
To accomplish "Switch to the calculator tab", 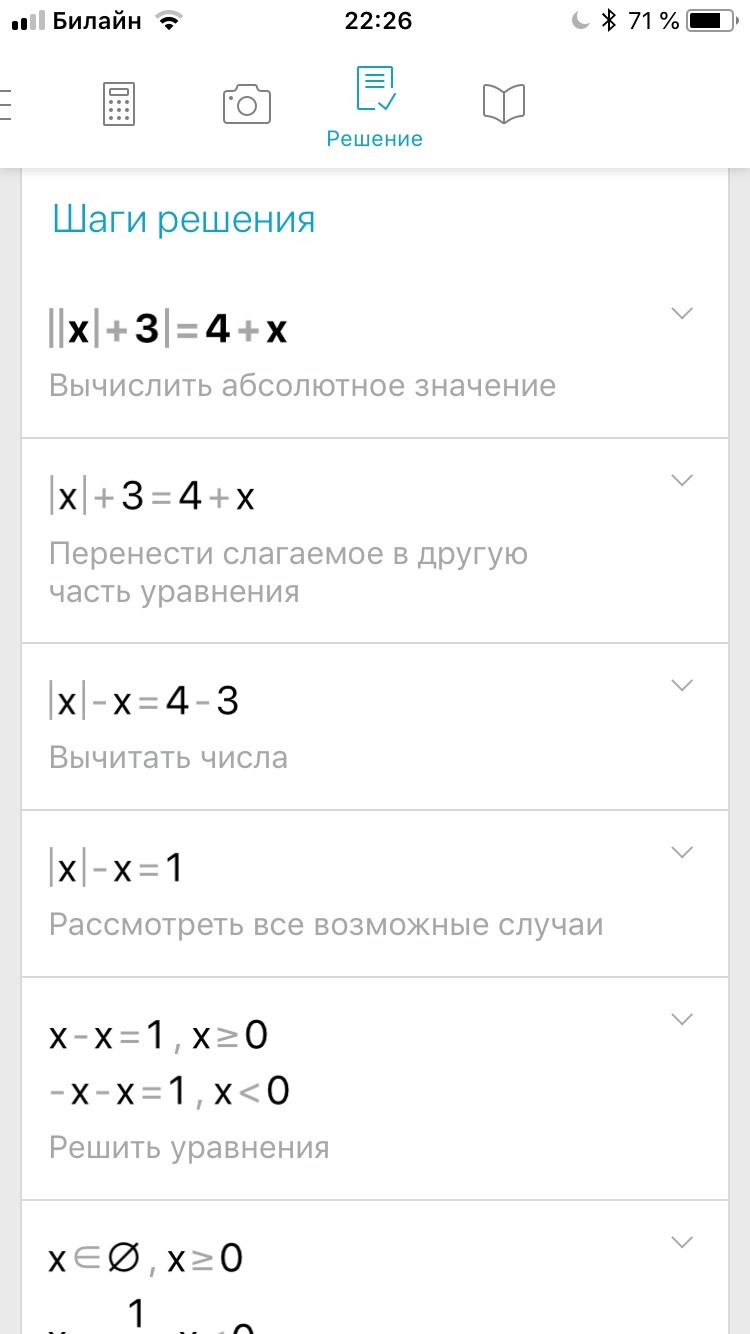I will click(119, 104).
